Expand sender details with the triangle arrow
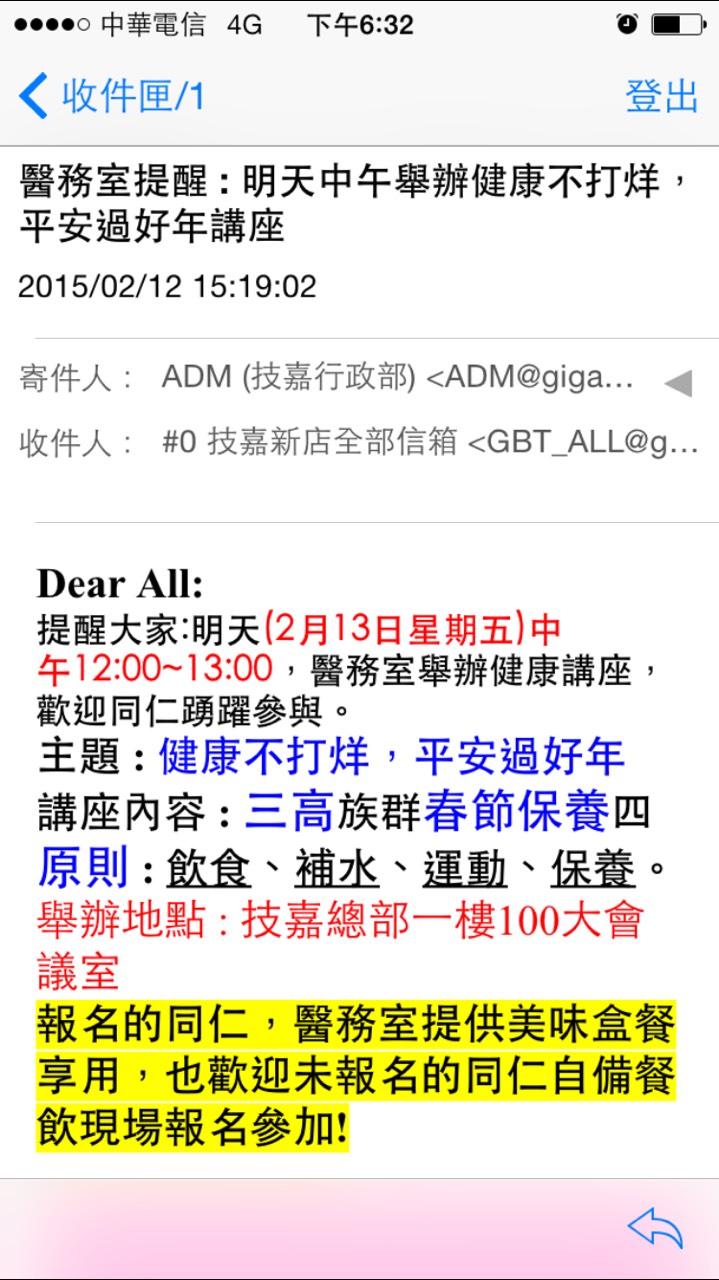The height and width of the screenshot is (1280, 719). 677,382
